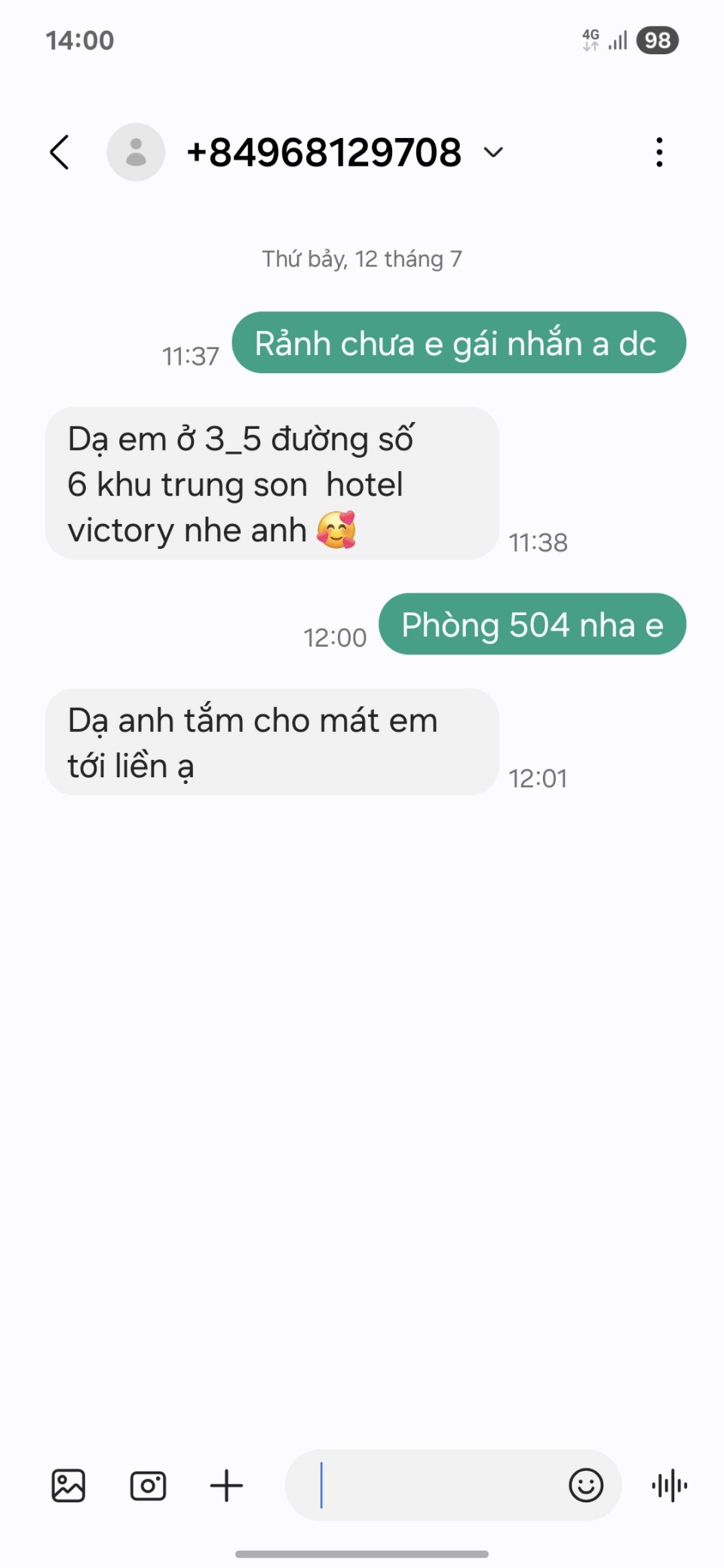This screenshot has width=724, height=1568.
Task: Open the camera to take a photo
Action: tap(148, 1486)
